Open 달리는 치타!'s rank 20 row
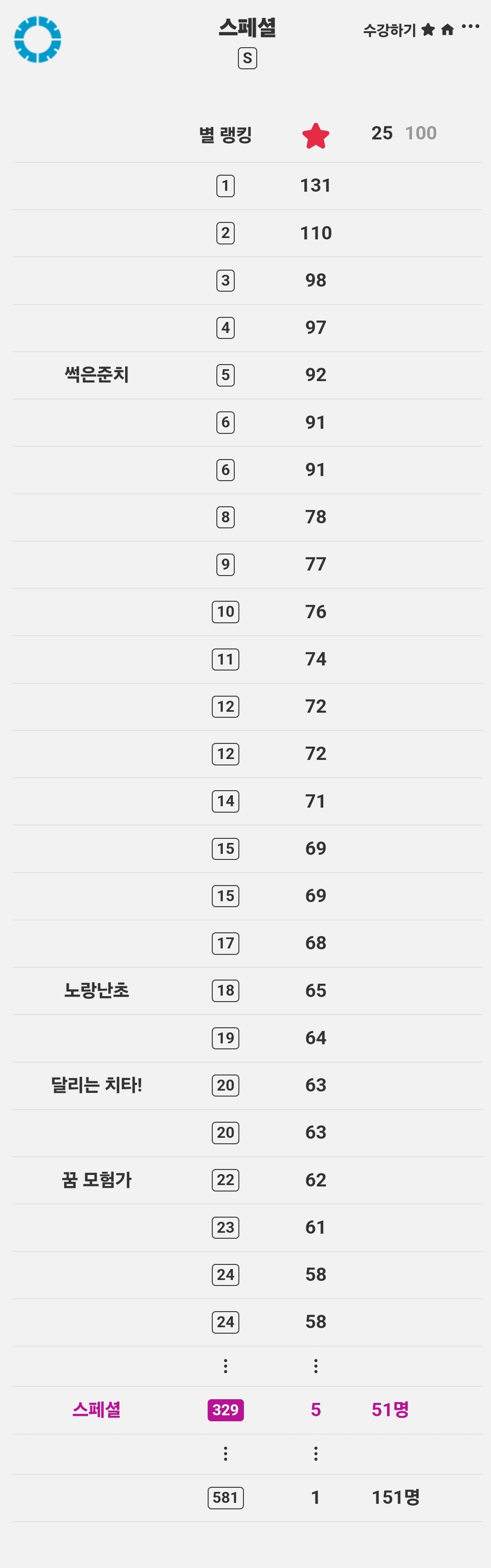This screenshot has height=1568, width=491. coord(247,1085)
